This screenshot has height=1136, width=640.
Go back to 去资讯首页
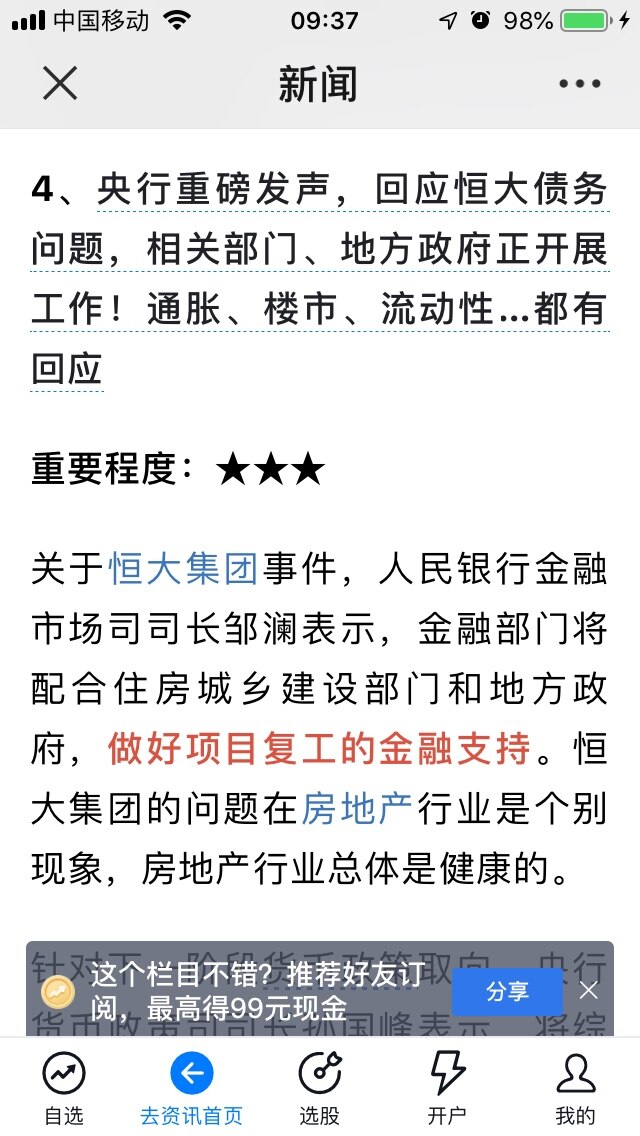point(191,1088)
